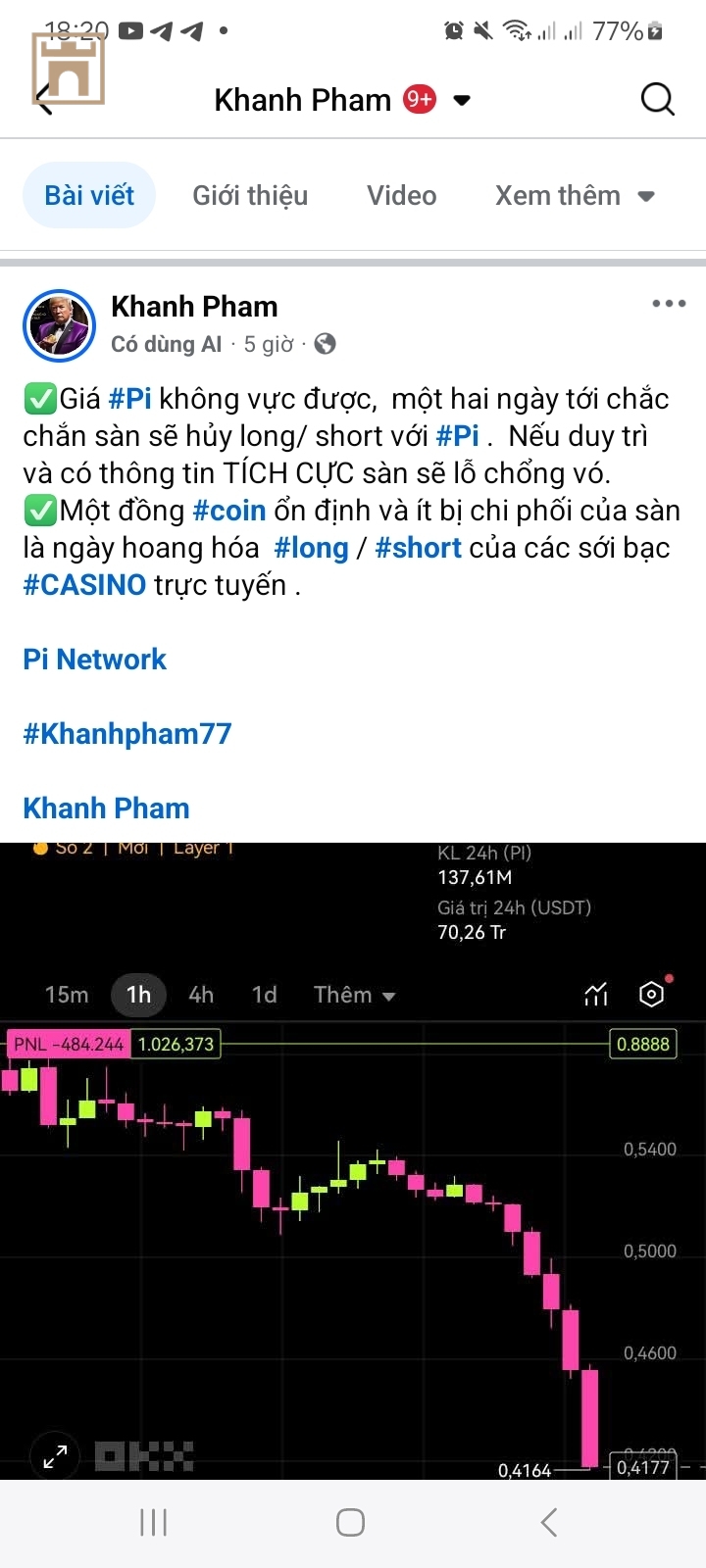706x1568 pixels.
Task: Open the Pi Network link
Action: [x=95, y=660]
